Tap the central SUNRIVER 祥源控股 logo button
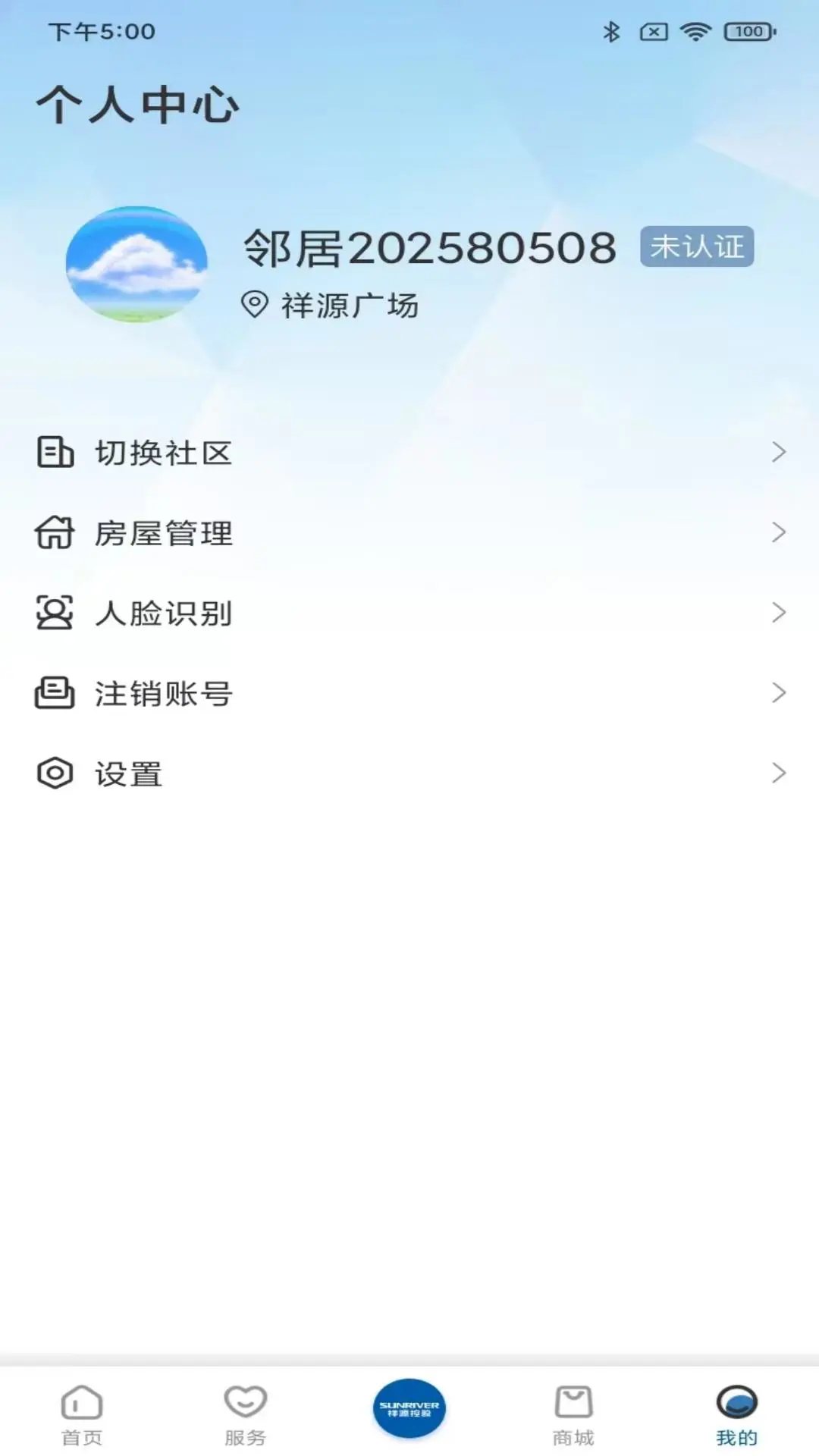The height and width of the screenshot is (1456, 819). [x=409, y=1405]
